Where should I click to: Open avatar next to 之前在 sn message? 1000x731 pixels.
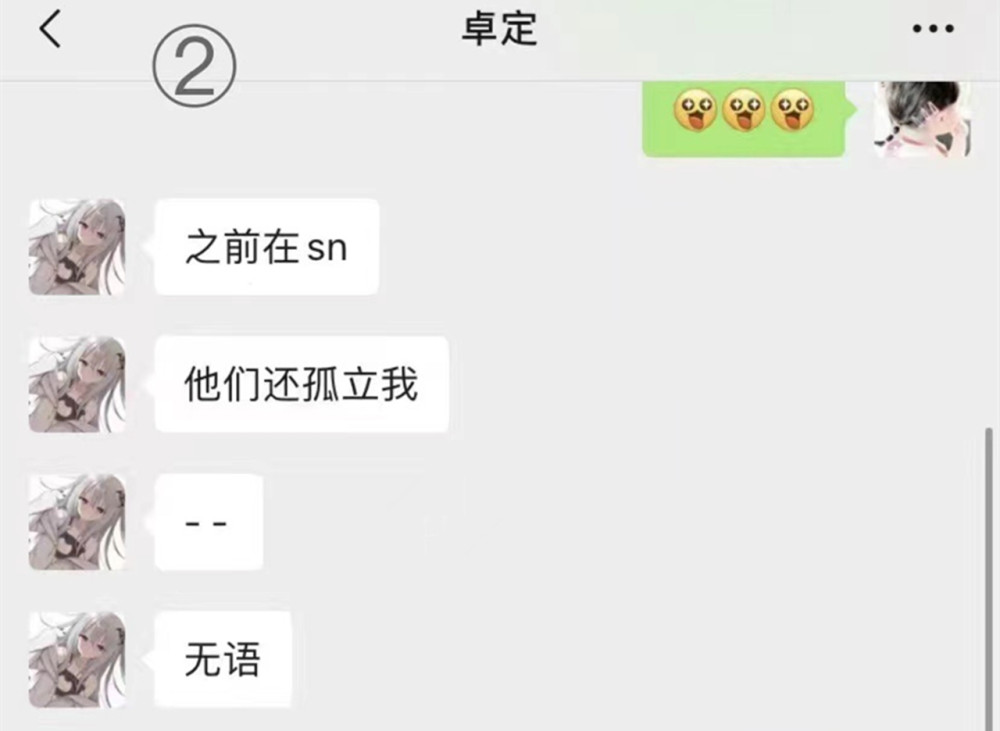tap(77, 246)
